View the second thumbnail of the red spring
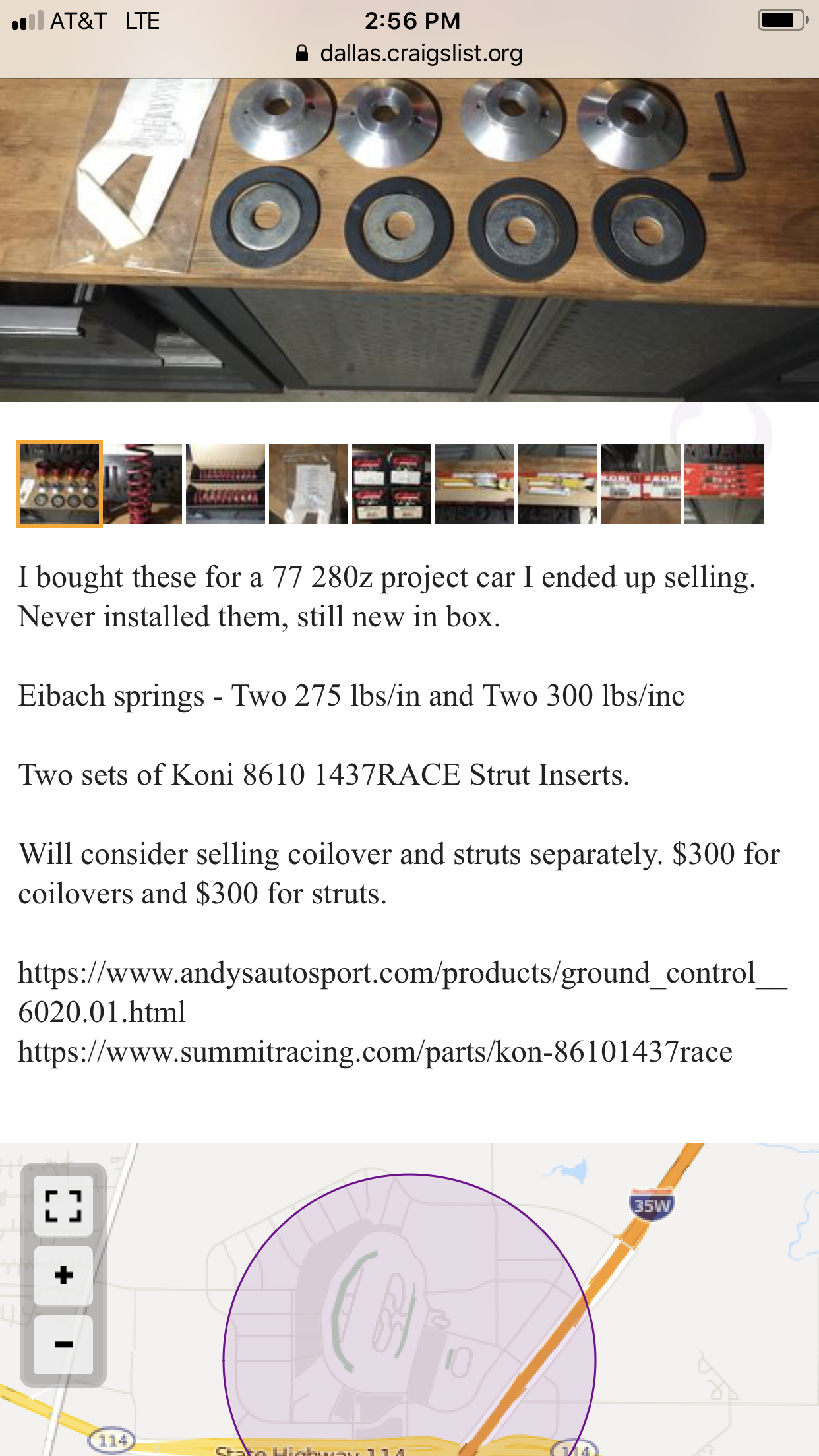The height and width of the screenshot is (1456, 819). (142, 484)
